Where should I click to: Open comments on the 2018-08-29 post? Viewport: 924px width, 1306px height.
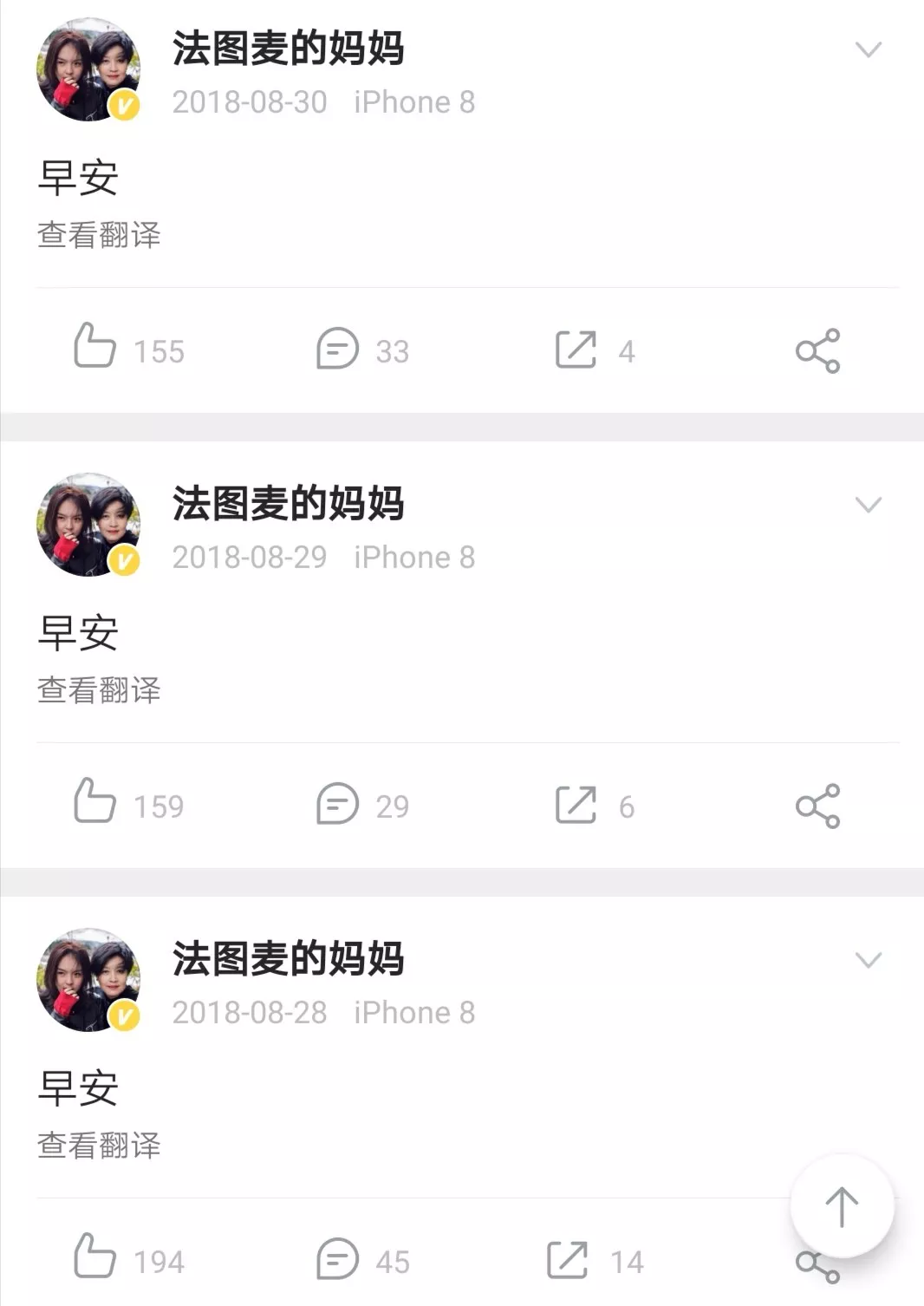[x=337, y=804]
